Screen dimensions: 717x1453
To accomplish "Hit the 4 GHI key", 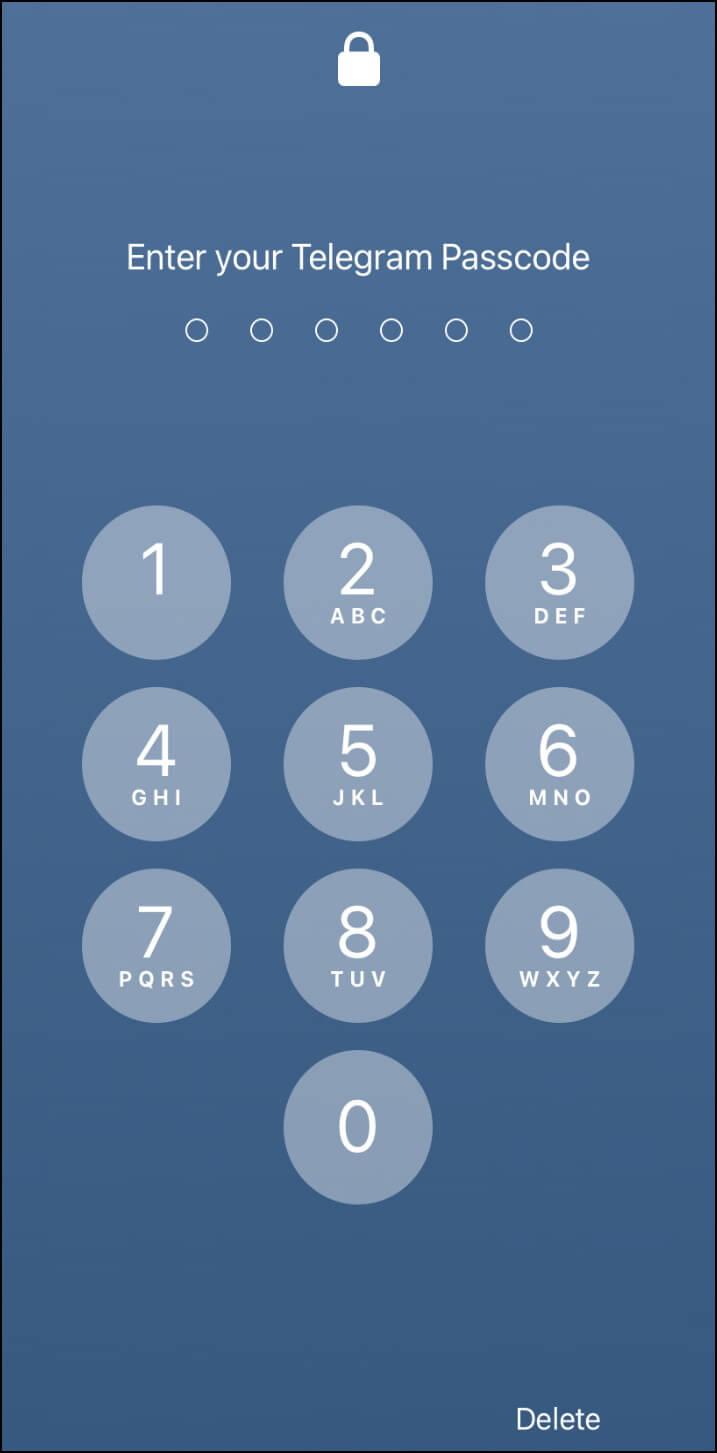I will pos(156,765).
